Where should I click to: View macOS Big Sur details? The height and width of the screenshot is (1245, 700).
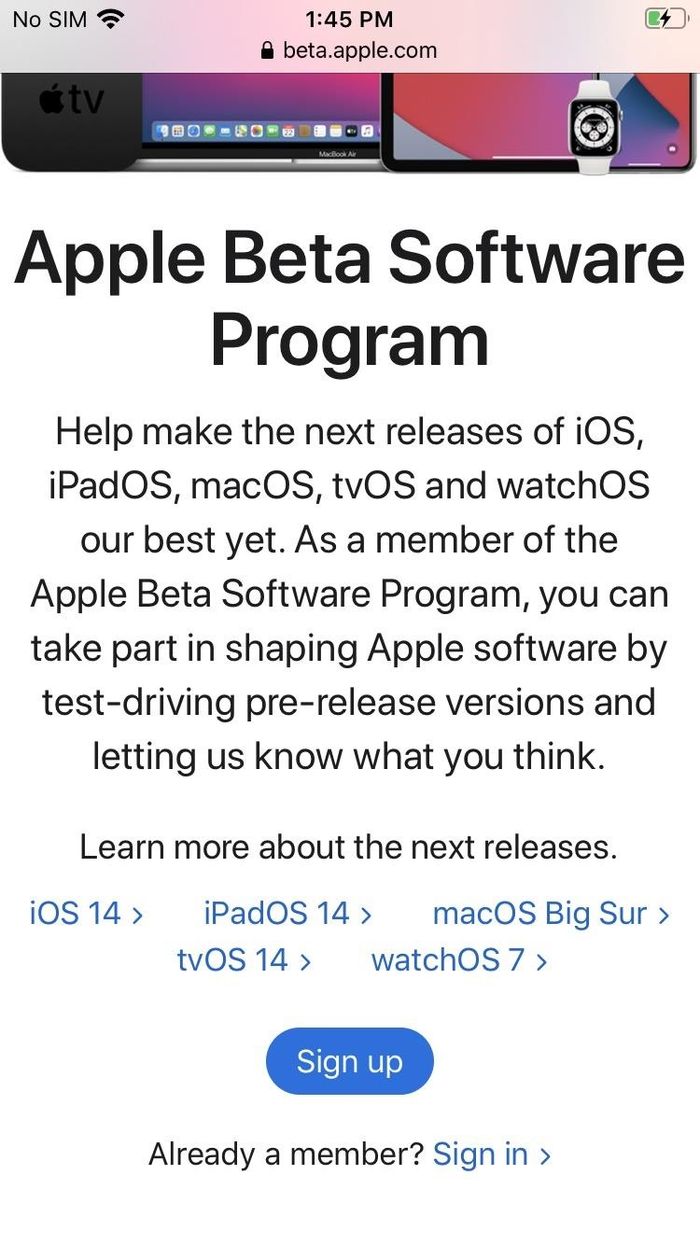click(x=550, y=913)
